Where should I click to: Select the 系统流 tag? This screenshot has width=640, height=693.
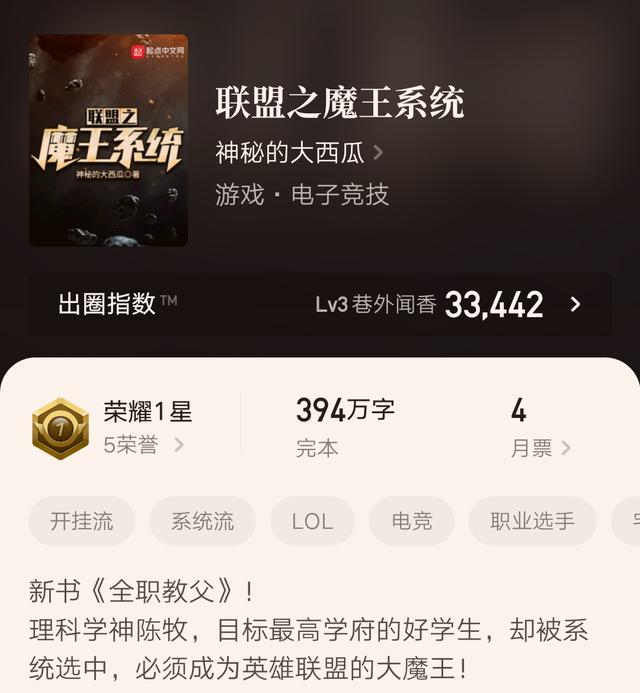tap(202, 521)
